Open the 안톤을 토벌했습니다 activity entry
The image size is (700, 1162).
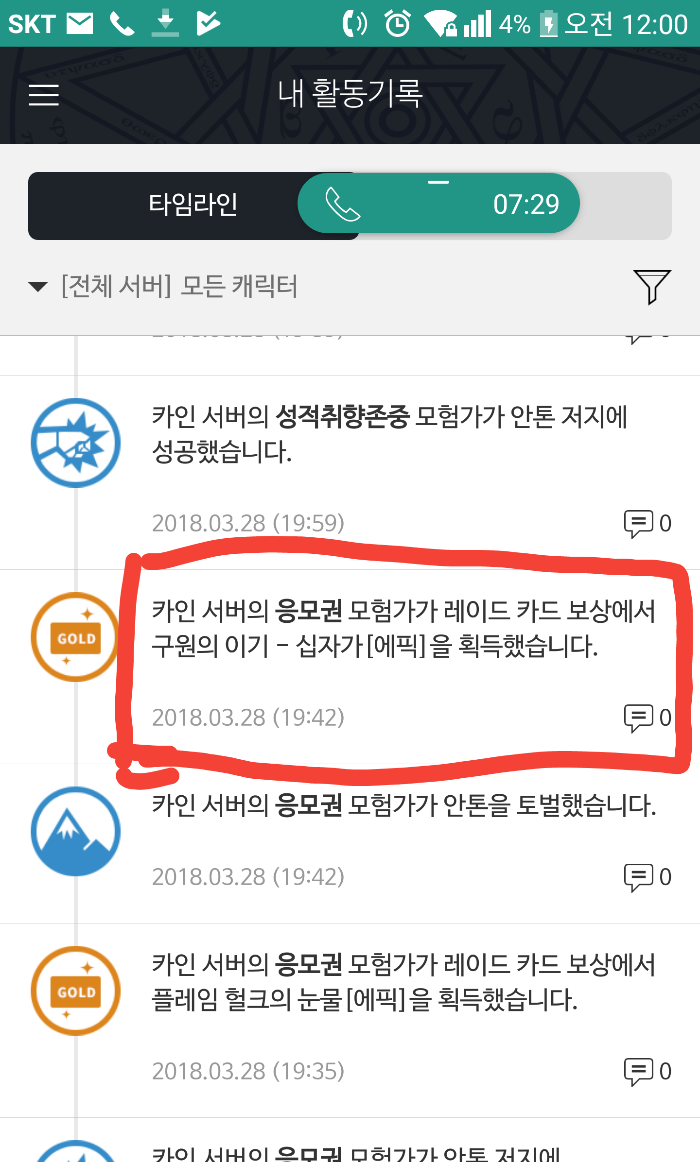(403, 806)
